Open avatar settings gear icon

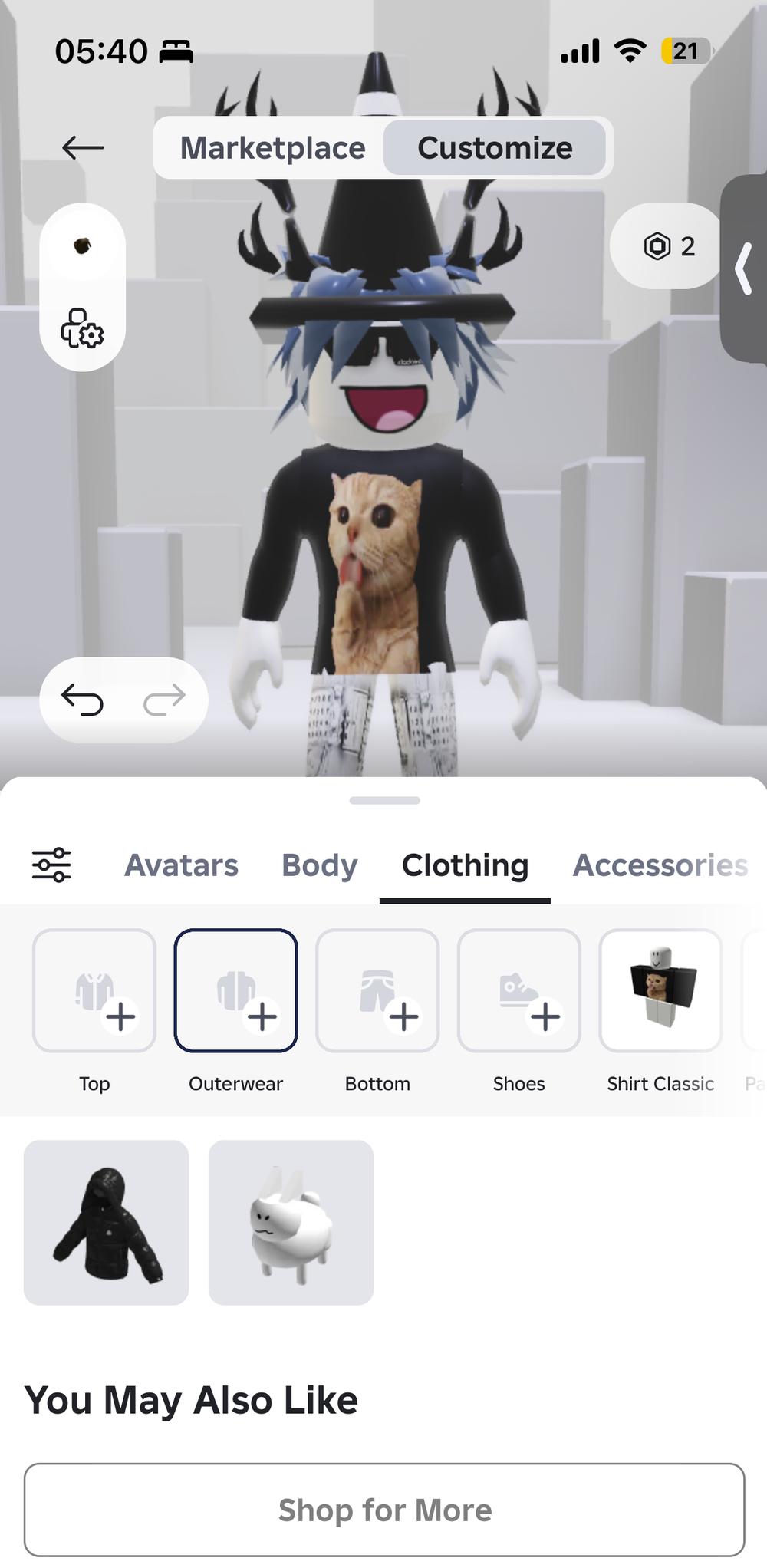[x=82, y=328]
